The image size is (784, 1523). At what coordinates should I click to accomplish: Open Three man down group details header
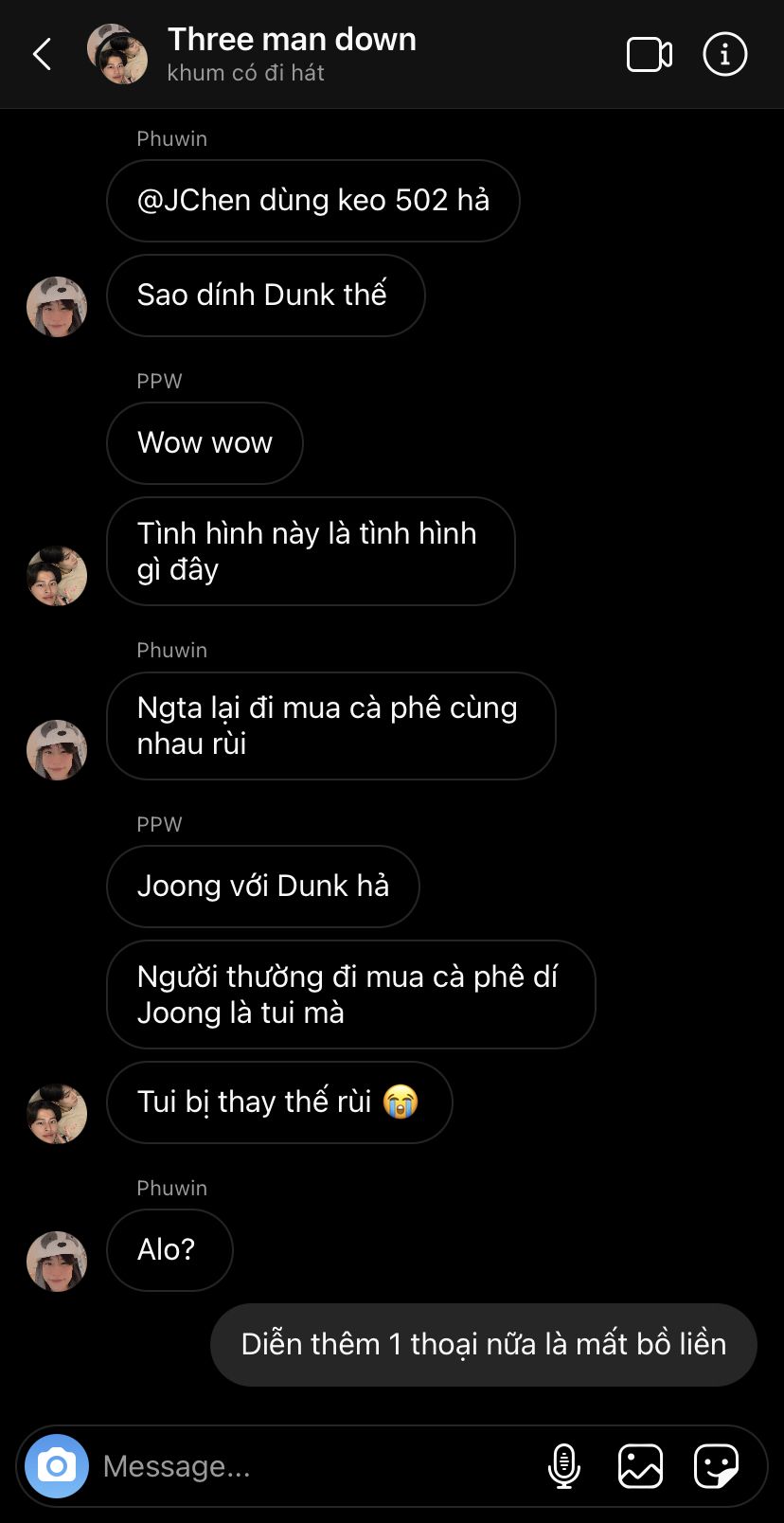pos(292,54)
